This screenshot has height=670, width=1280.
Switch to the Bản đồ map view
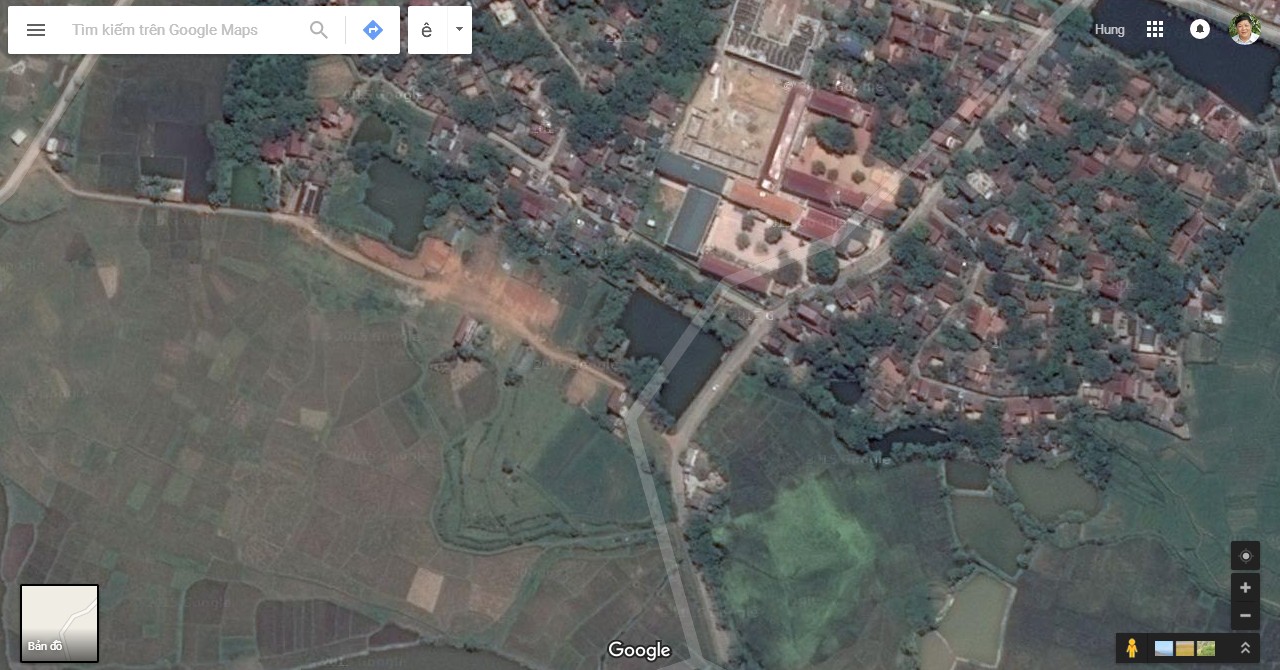(x=60, y=623)
